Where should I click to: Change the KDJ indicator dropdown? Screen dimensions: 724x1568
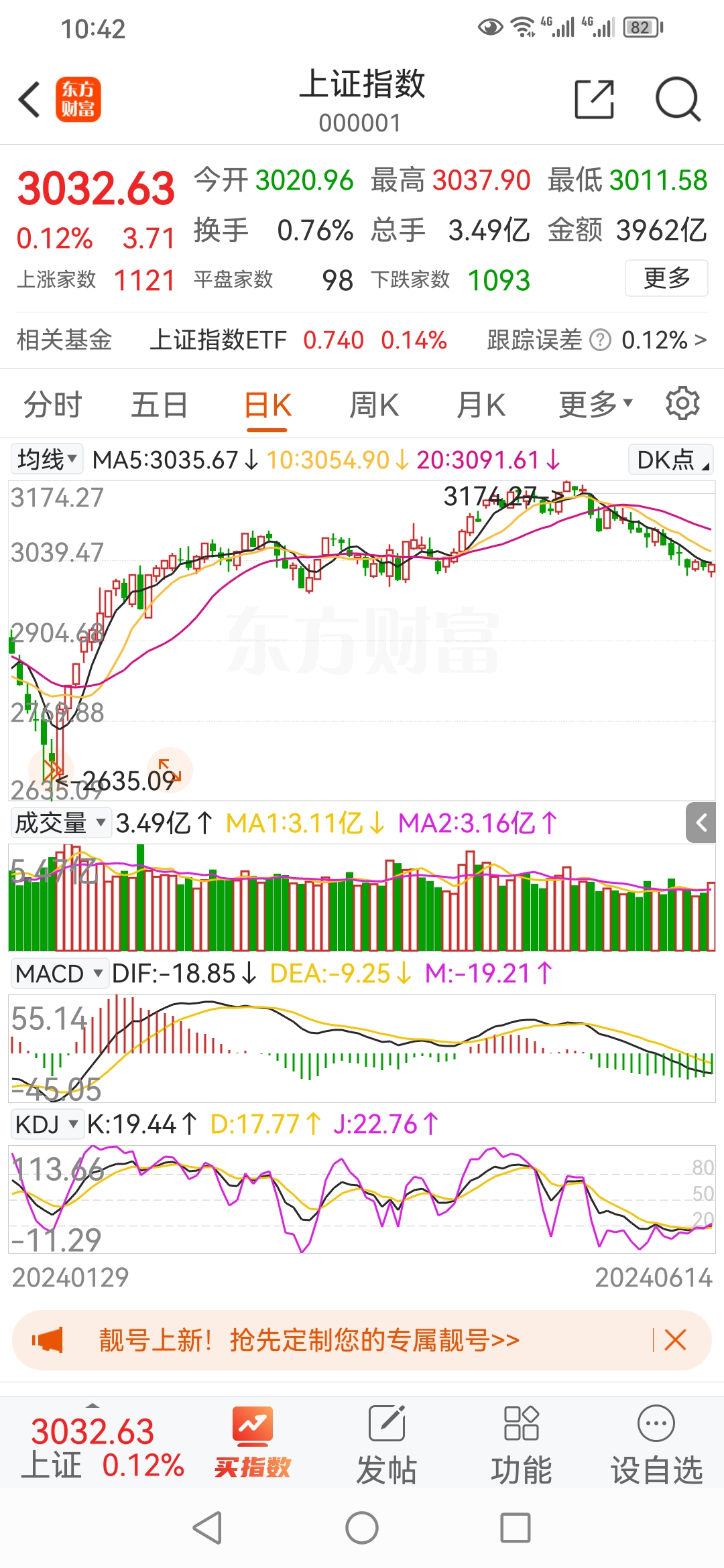46,1124
